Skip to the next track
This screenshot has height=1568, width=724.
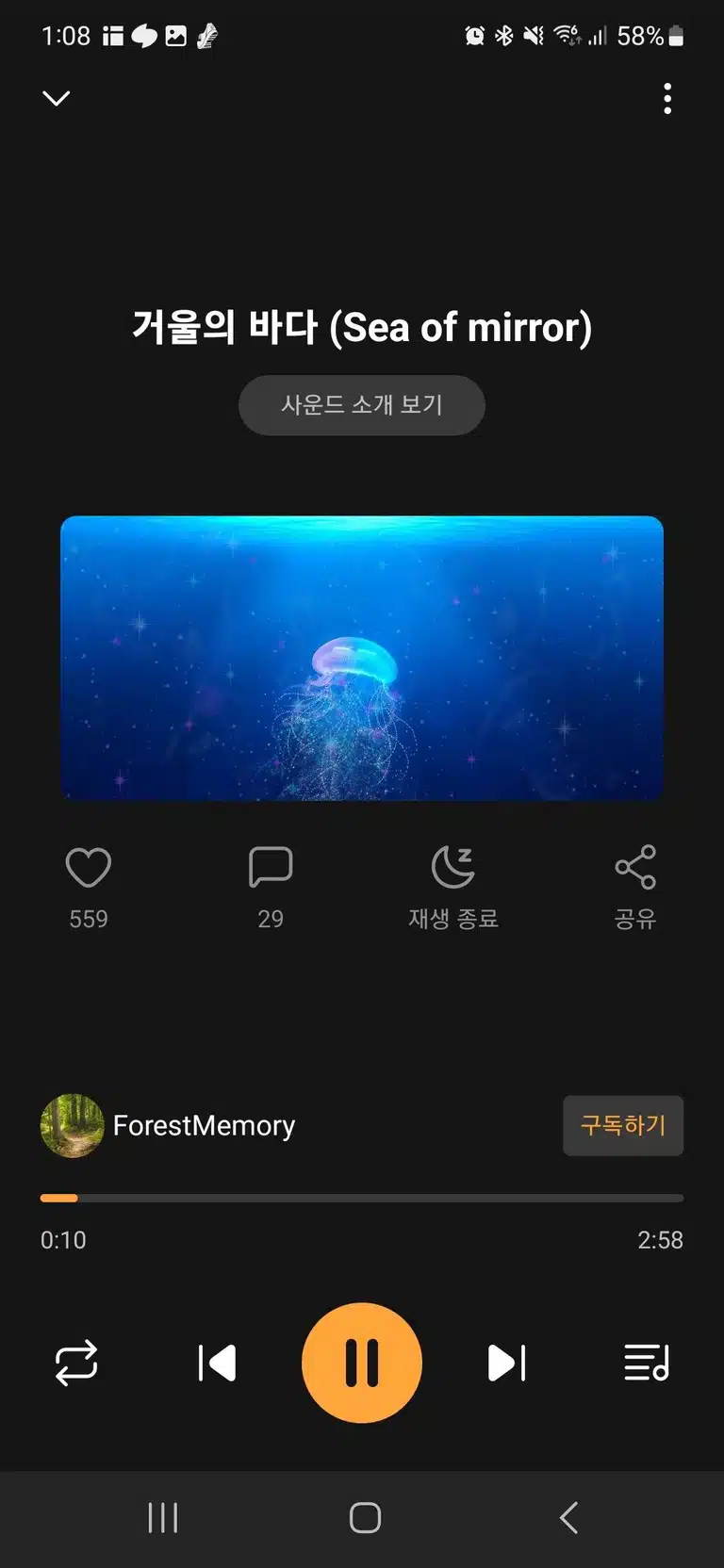[507, 1363]
